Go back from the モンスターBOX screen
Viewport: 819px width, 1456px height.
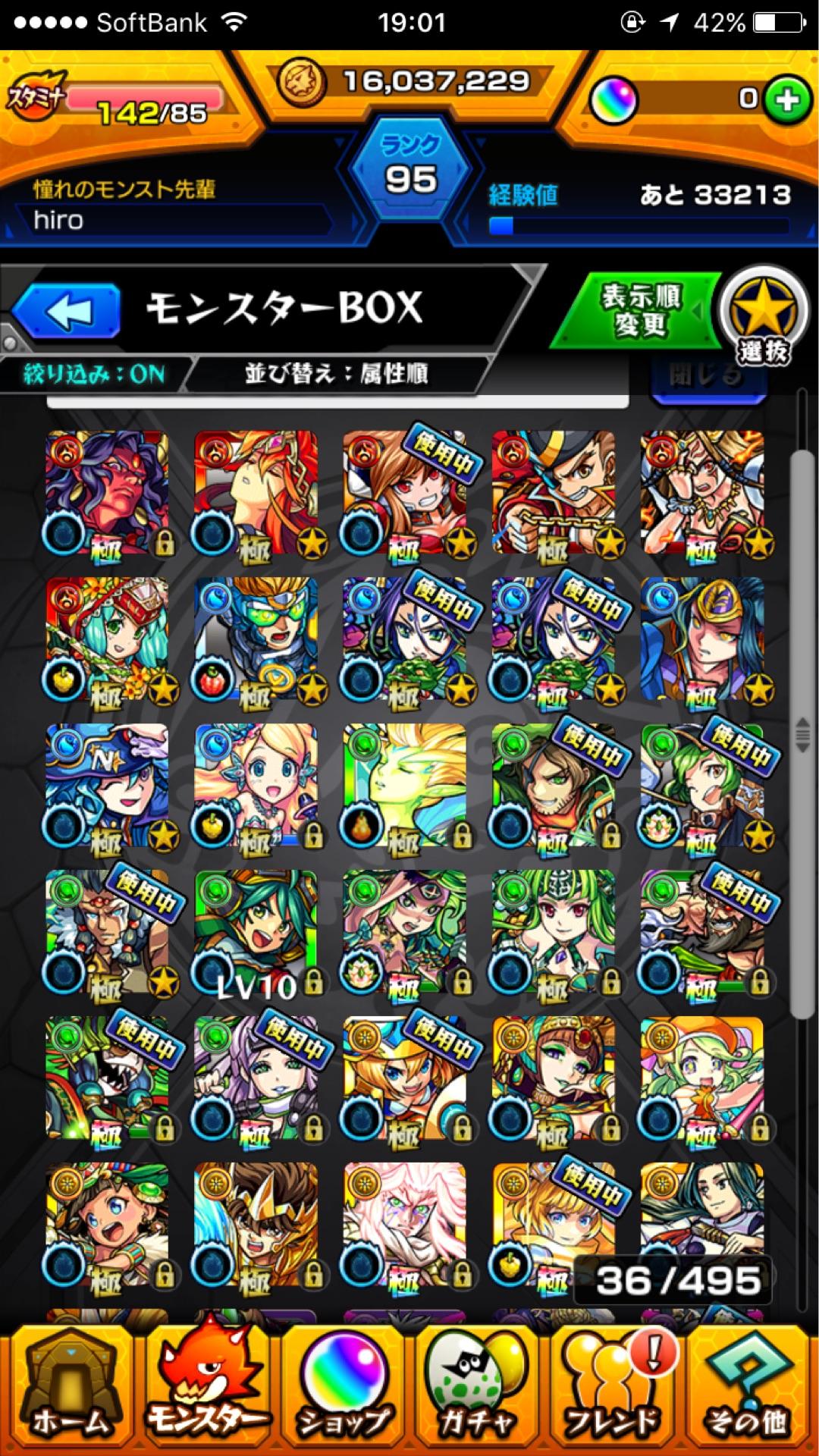pos(68,311)
